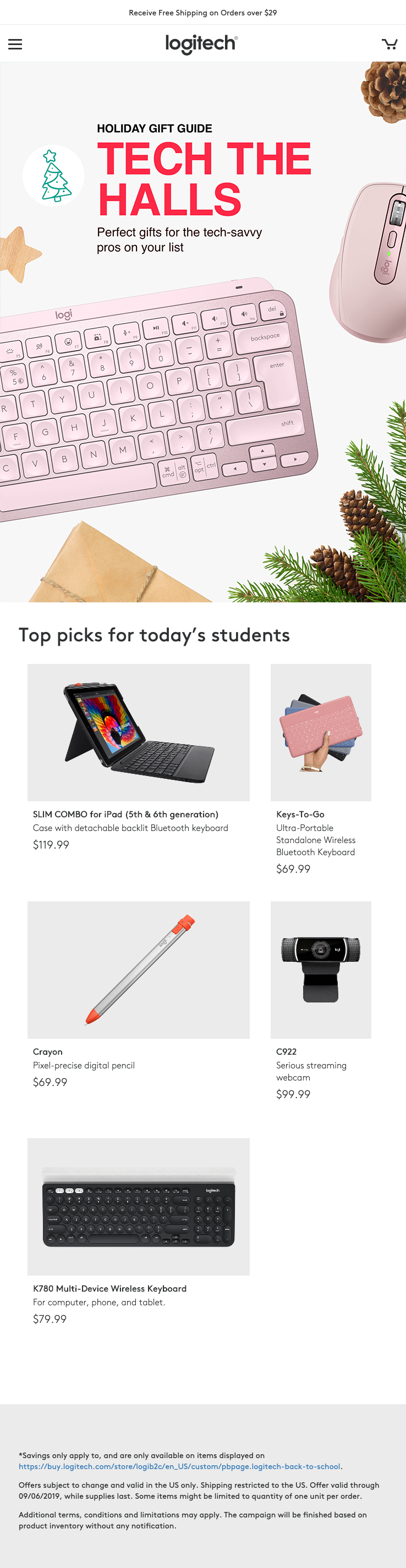
Task: Open the K780 Multi-Device Wireless Keyboard
Action: point(139,1206)
